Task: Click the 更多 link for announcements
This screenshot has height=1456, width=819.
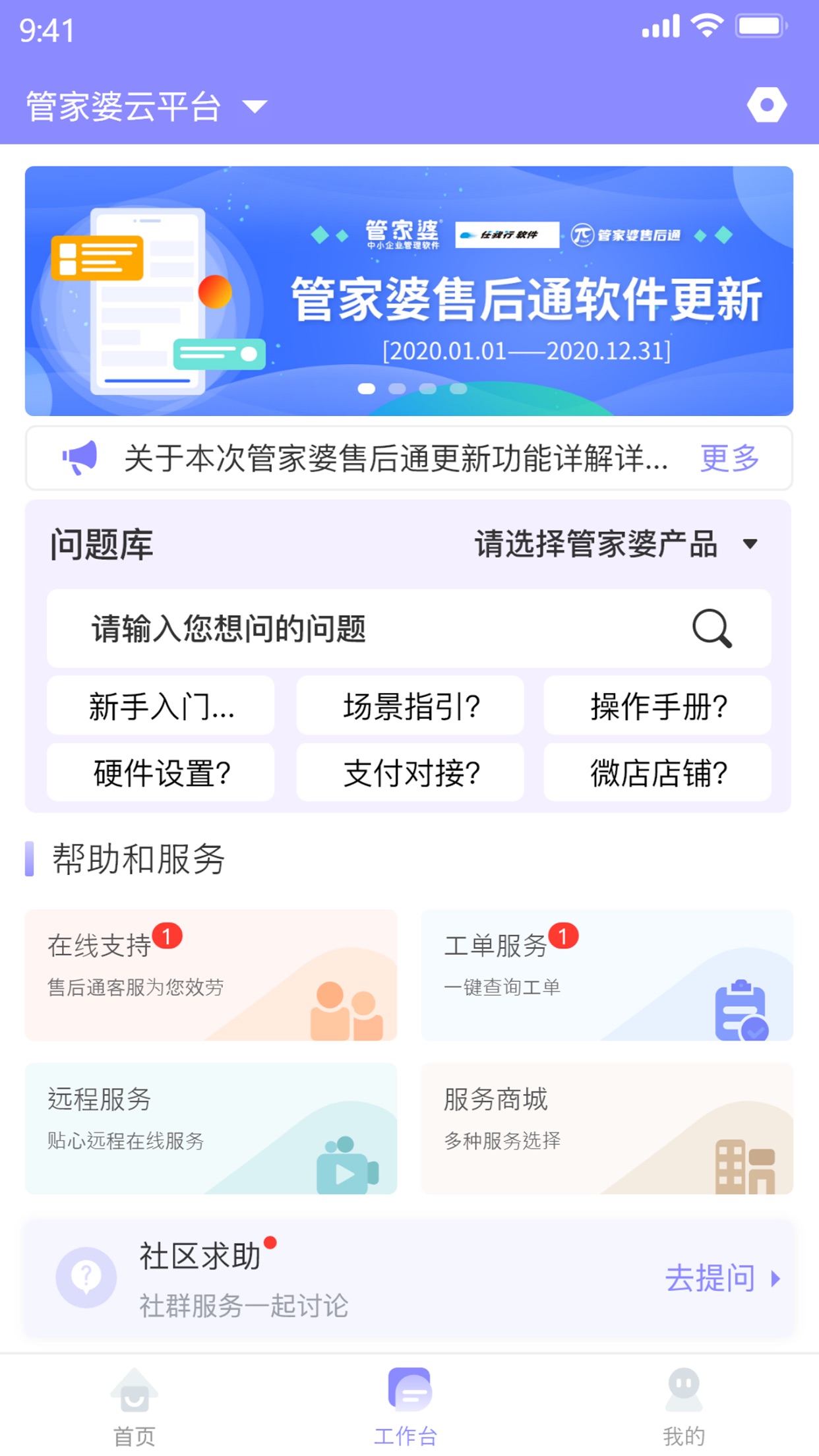Action: pos(729,460)
